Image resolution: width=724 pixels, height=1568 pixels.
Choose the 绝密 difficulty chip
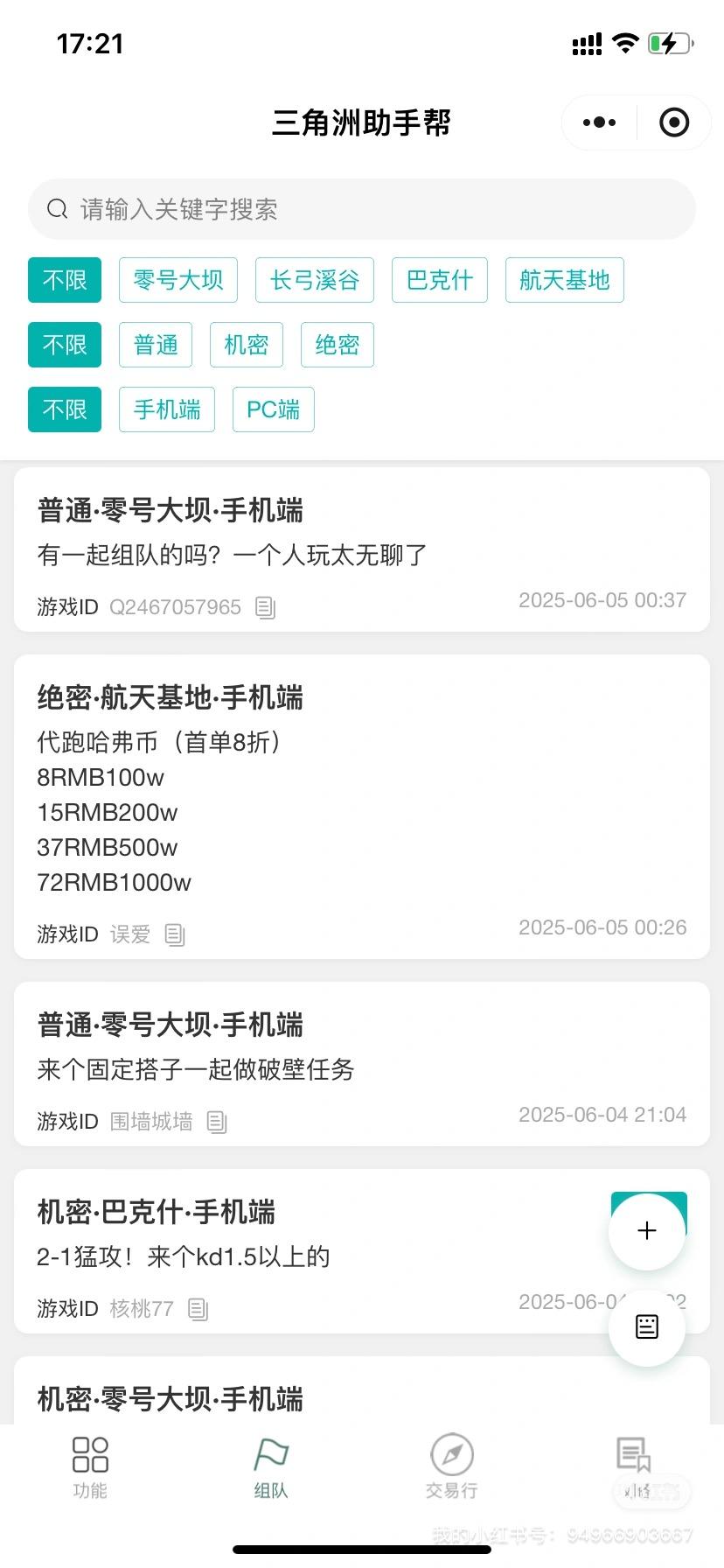(338, 345)
